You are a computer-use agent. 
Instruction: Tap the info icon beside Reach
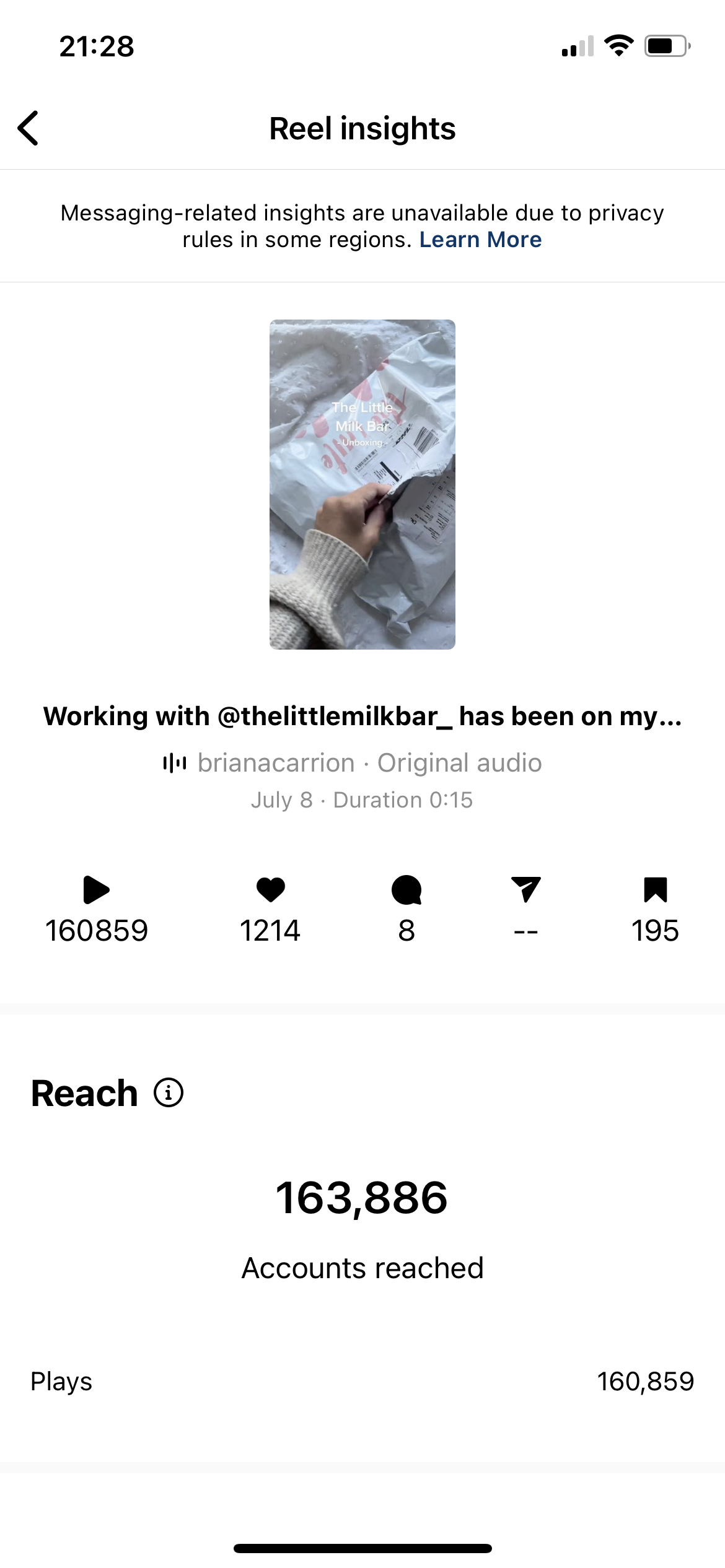(169, 1092)
